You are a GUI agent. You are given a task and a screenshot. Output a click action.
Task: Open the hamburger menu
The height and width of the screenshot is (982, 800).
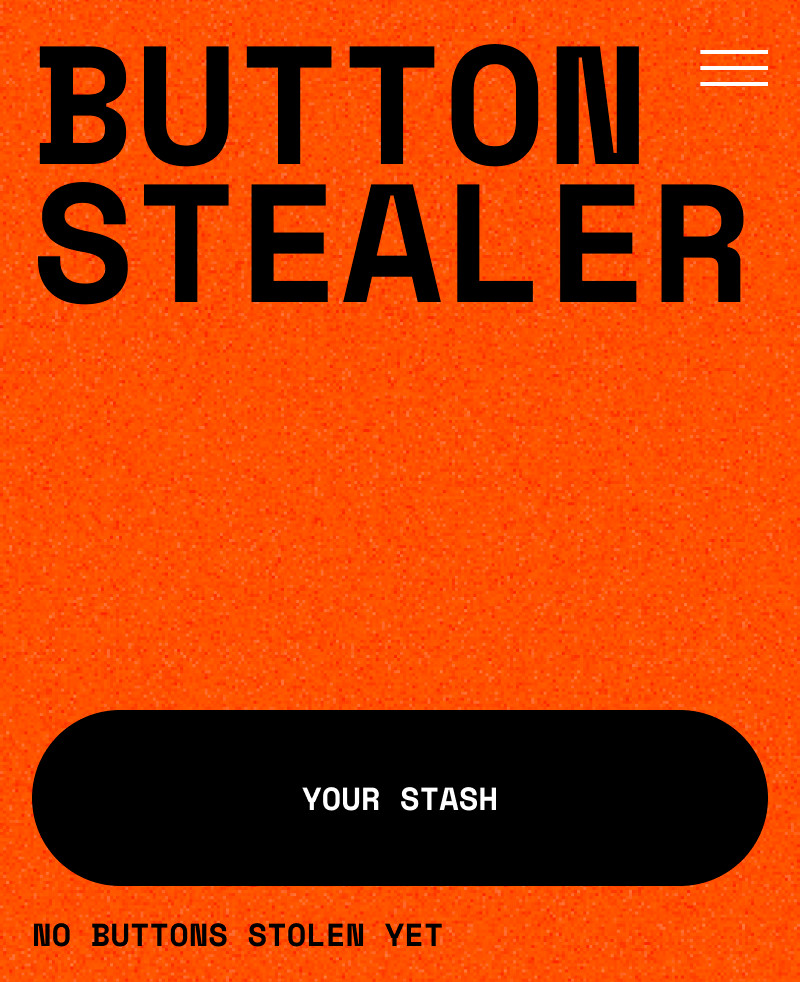pos(734,68)
